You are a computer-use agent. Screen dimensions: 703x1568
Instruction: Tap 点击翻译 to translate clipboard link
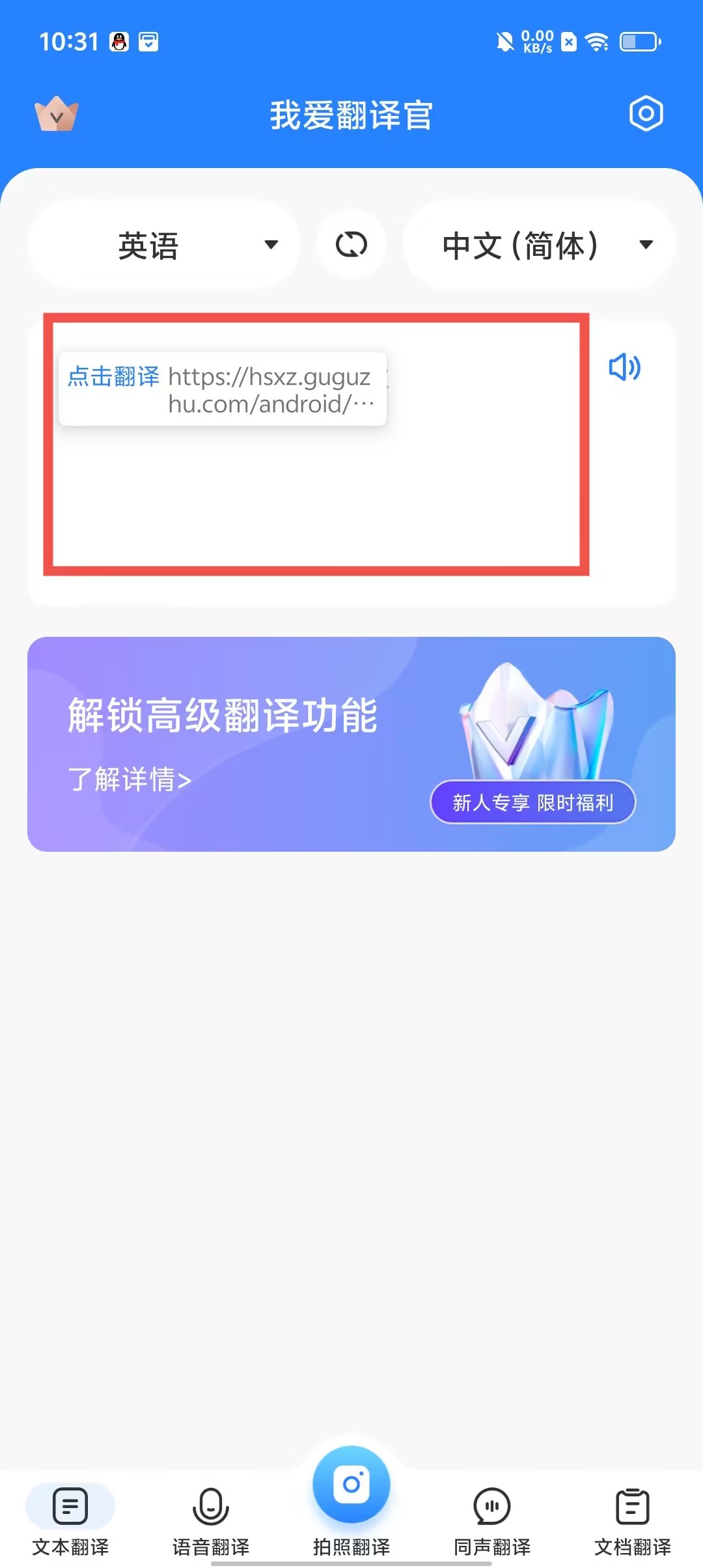(114, 376)
